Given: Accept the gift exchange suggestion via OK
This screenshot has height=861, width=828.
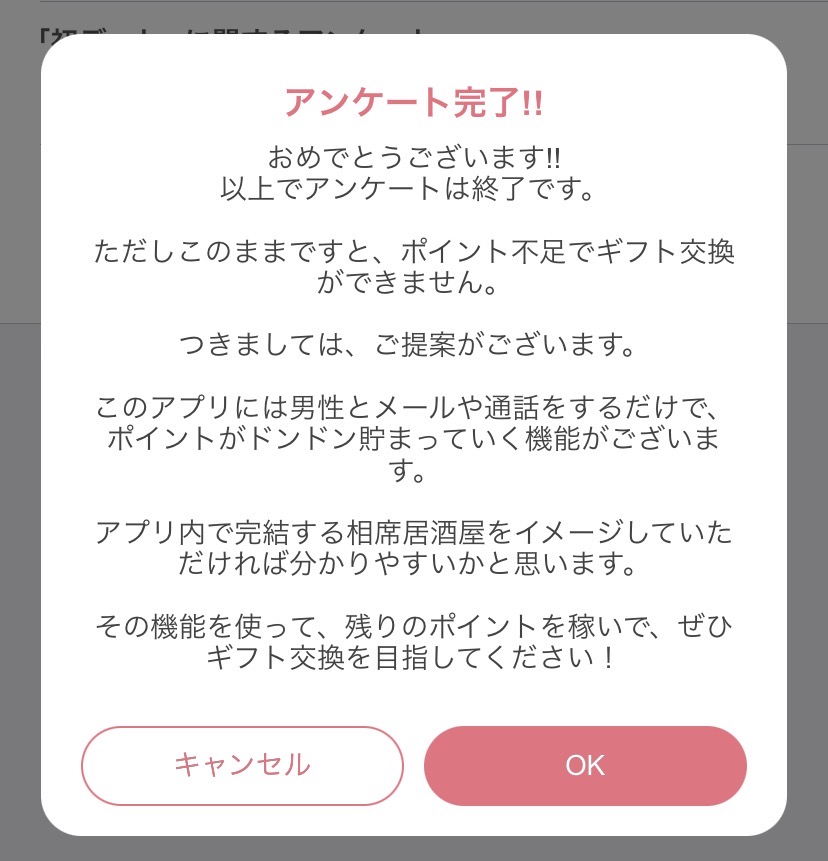Looking at the screenshot, I should 586,765.
